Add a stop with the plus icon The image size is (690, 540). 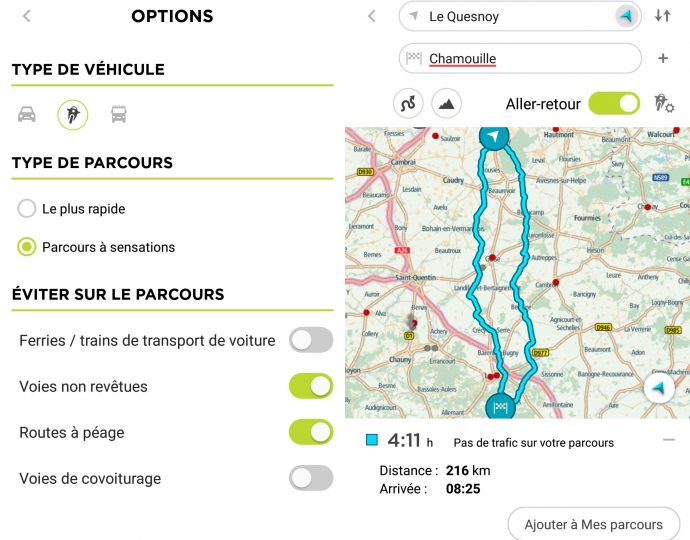(x=662, y=59)
